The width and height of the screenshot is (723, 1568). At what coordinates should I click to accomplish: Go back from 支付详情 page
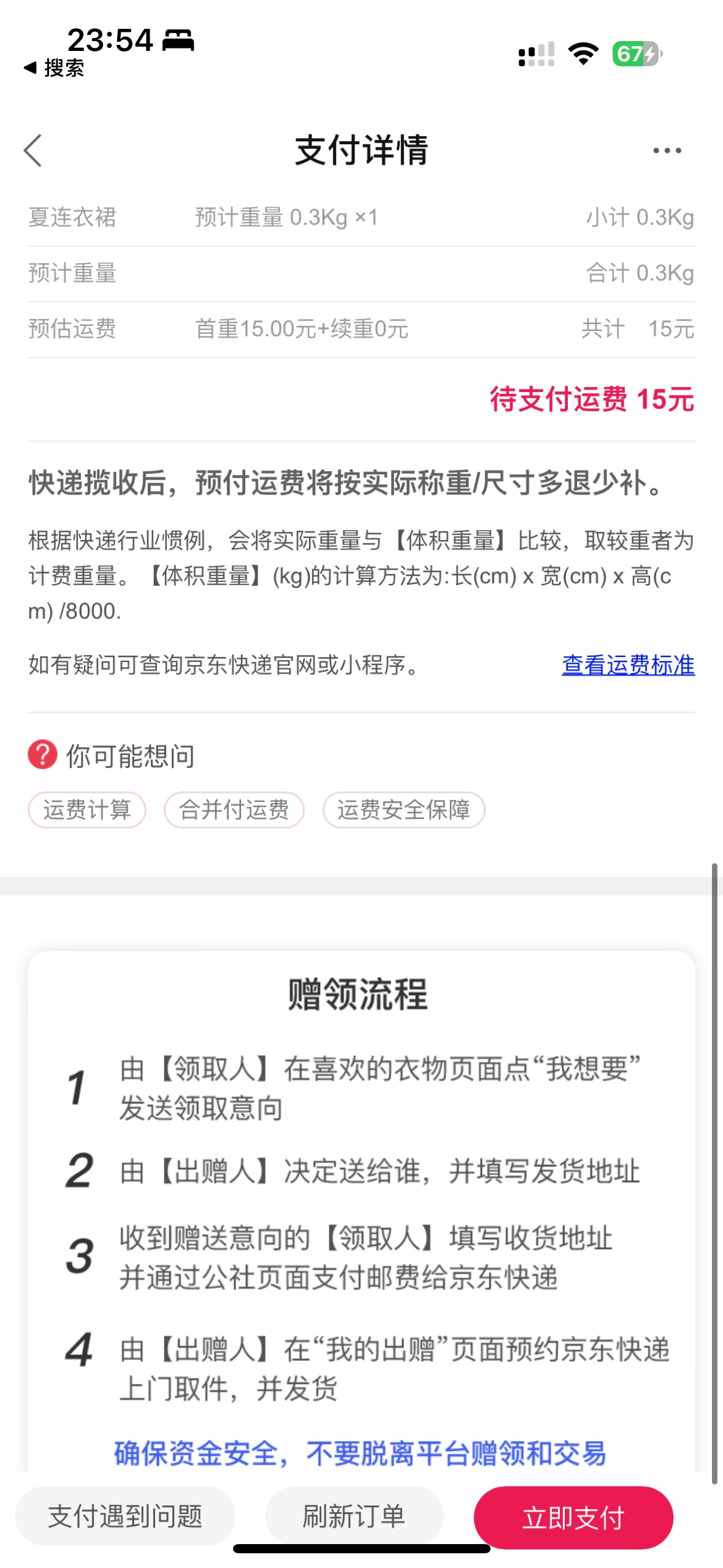[33, 150]
